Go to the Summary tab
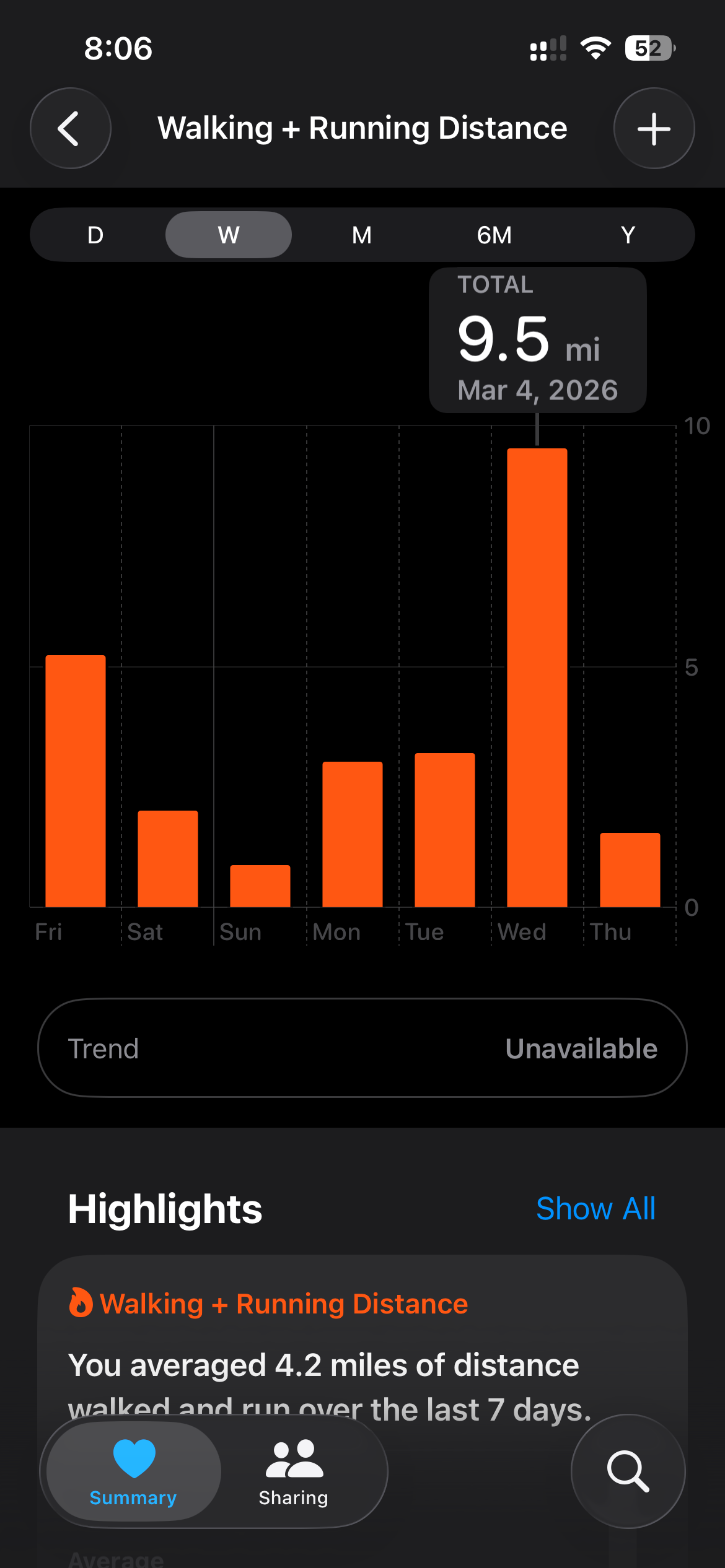This screenshot has height=1568, width=725. 133,1472
